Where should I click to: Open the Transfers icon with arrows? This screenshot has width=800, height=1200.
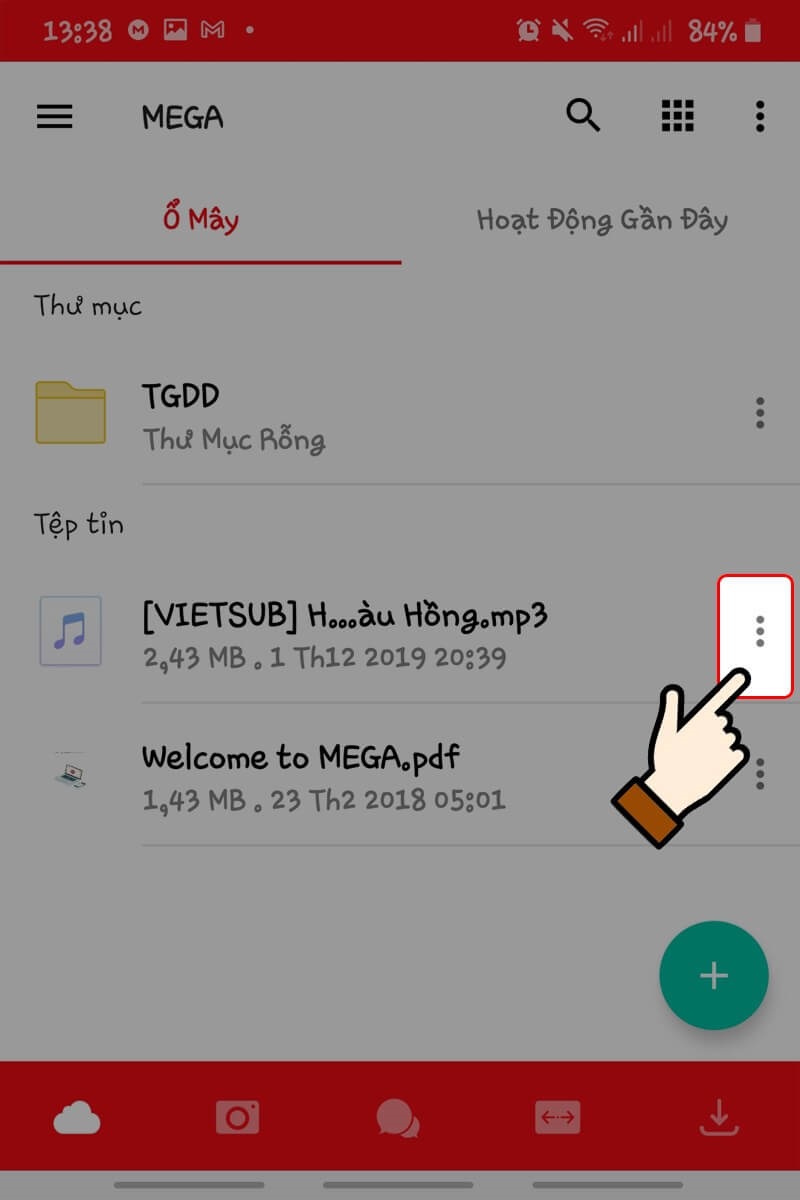[557, 1117]
